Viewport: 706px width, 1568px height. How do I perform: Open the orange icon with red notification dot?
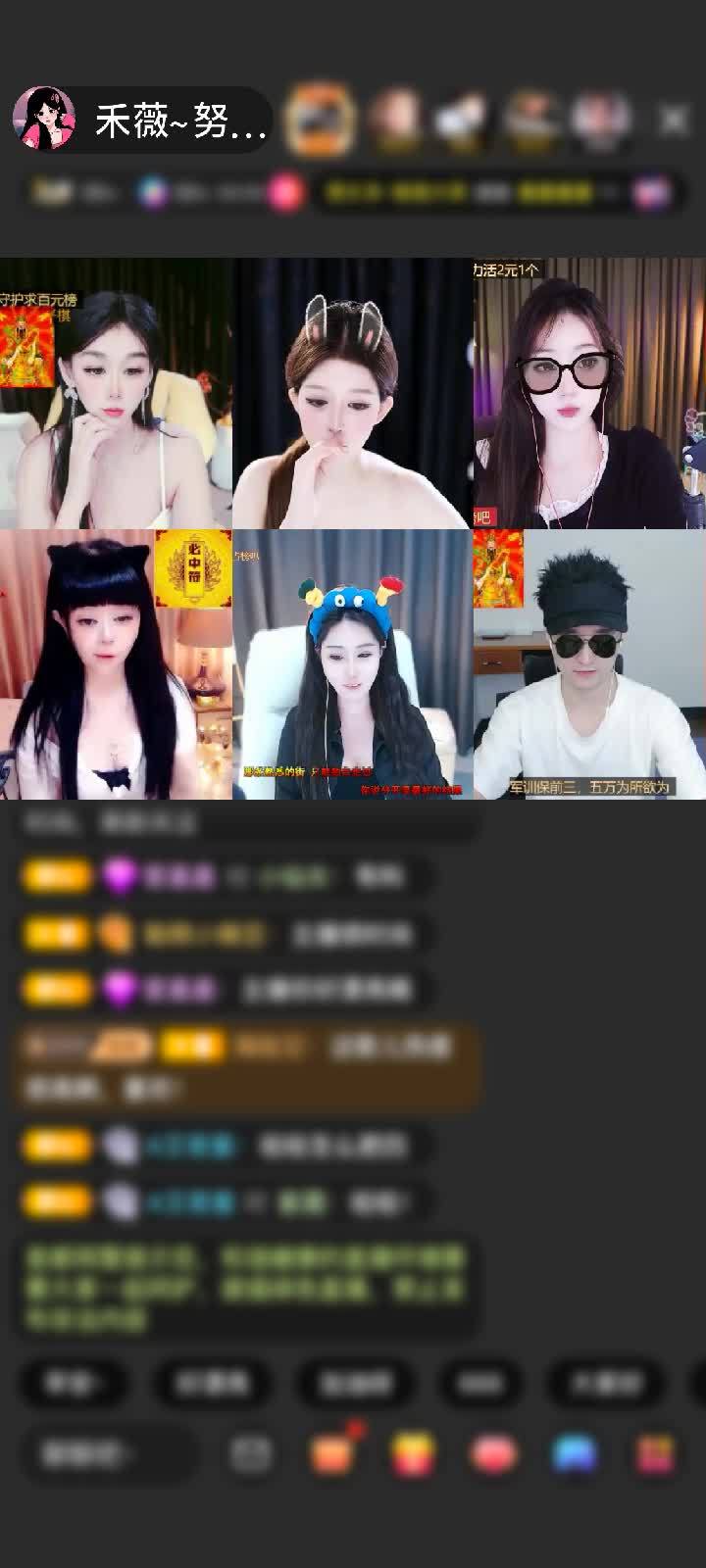point(333,1454)
